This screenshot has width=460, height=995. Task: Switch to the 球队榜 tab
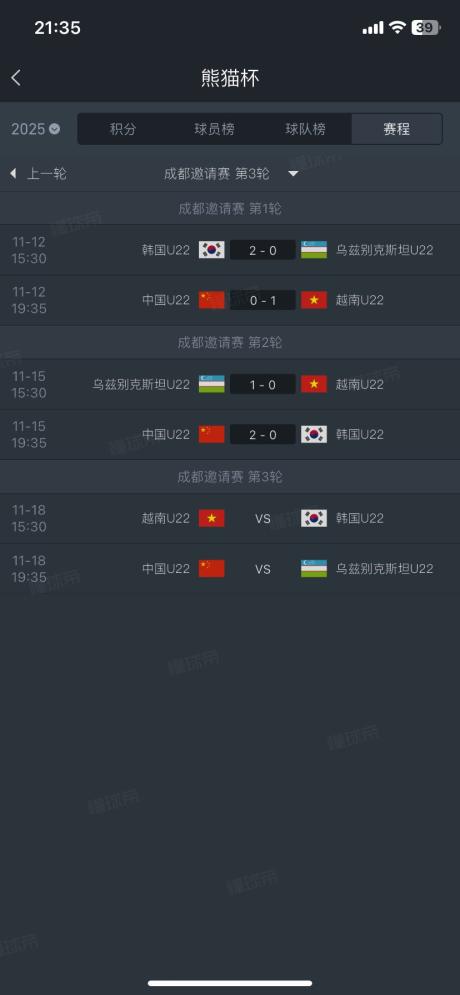tap(306, 129)
